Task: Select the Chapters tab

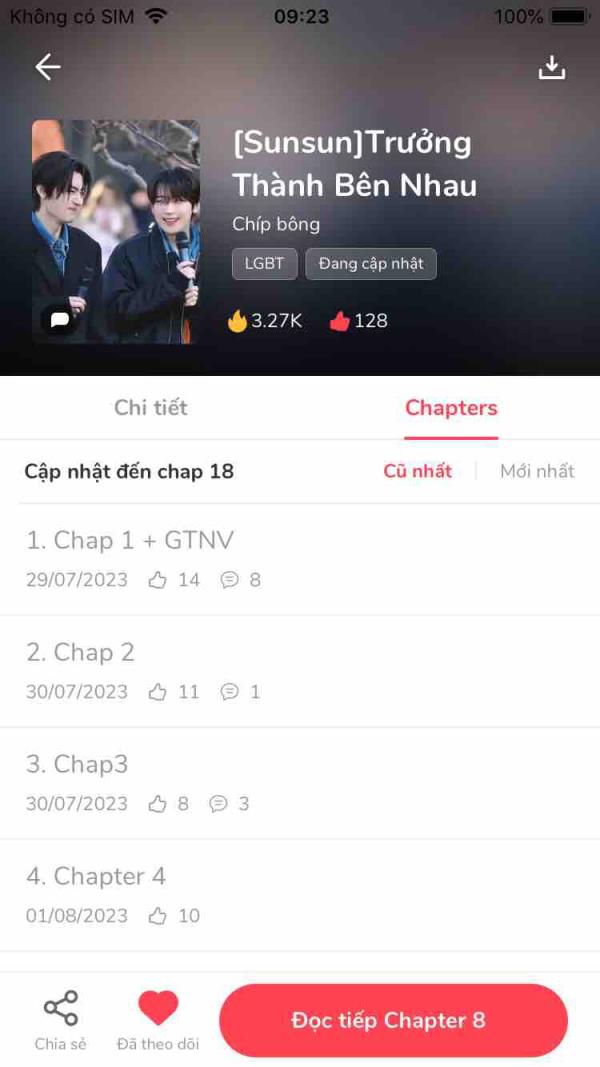Action: coord(451,408)
